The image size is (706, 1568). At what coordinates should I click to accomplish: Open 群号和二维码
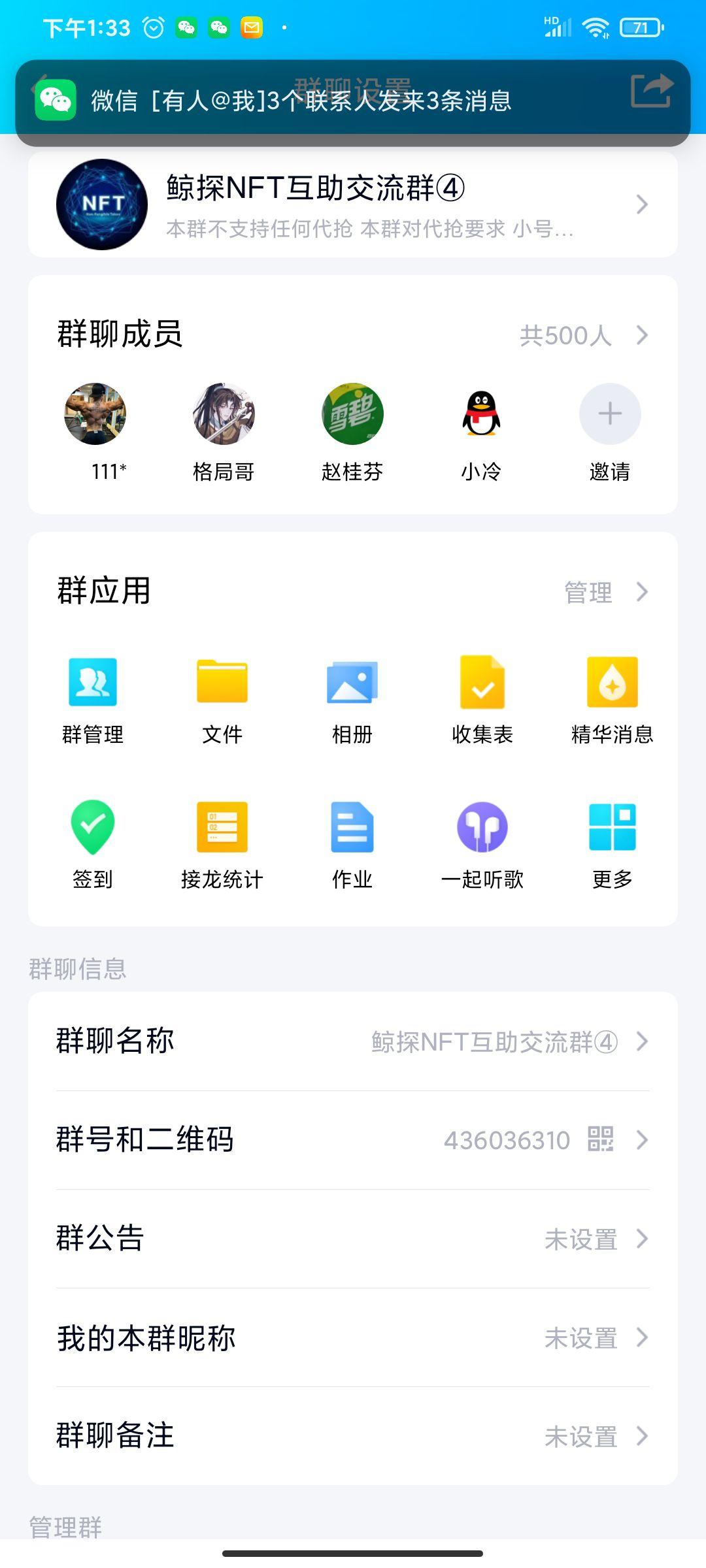click(x=353, y=1140)
